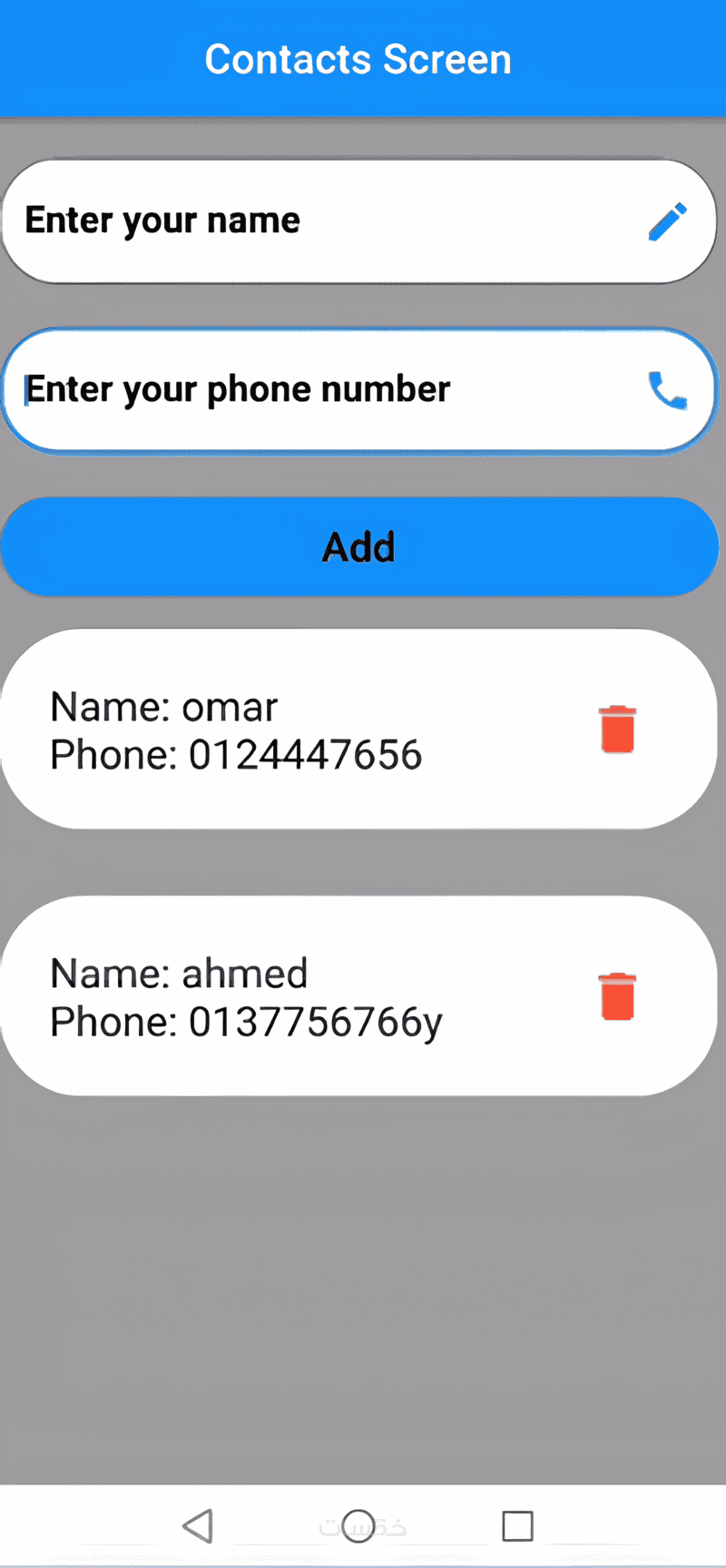Viewport: 726px width, 1568px height.
Task: Delete the contact ahmed
Action: [617, 996]
